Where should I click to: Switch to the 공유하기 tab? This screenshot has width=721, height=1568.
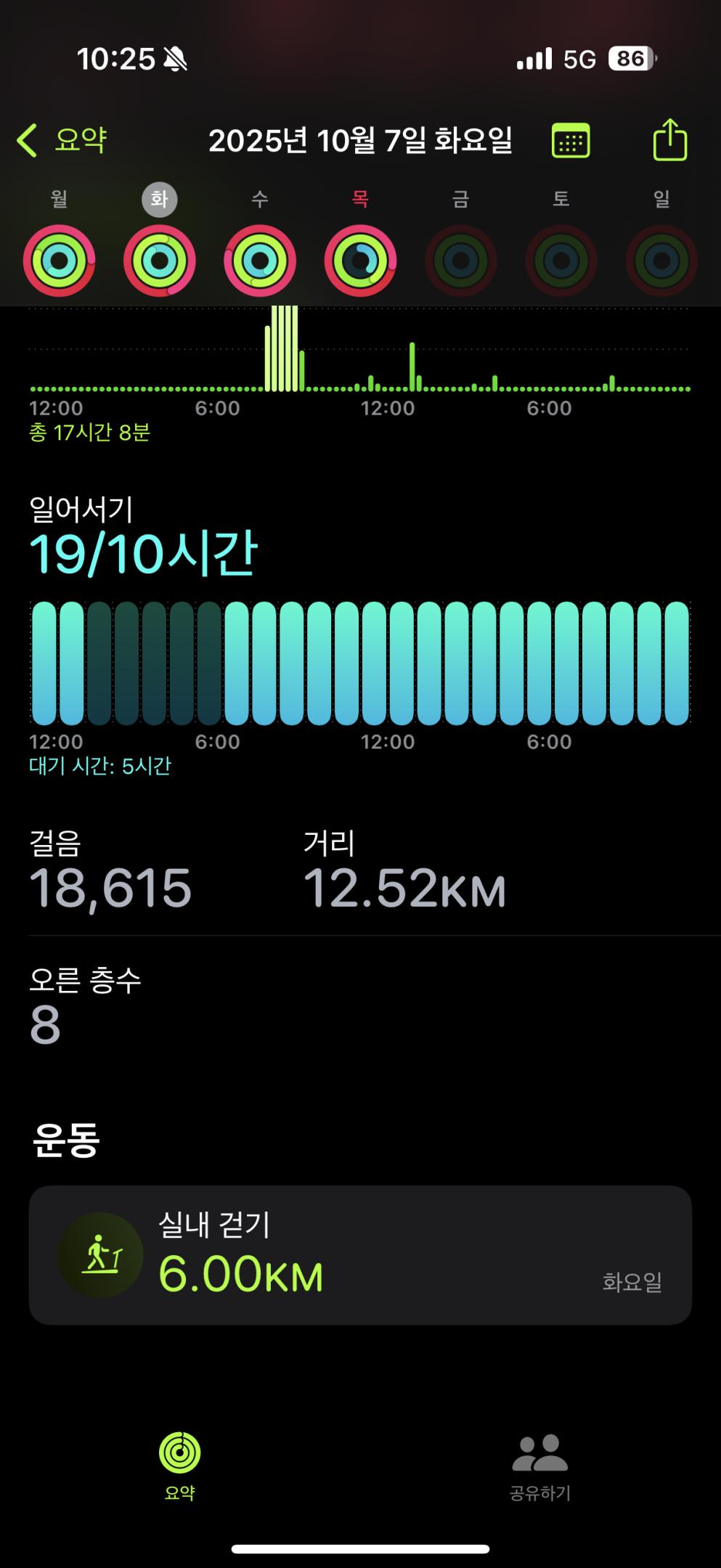click(539, 1466)
